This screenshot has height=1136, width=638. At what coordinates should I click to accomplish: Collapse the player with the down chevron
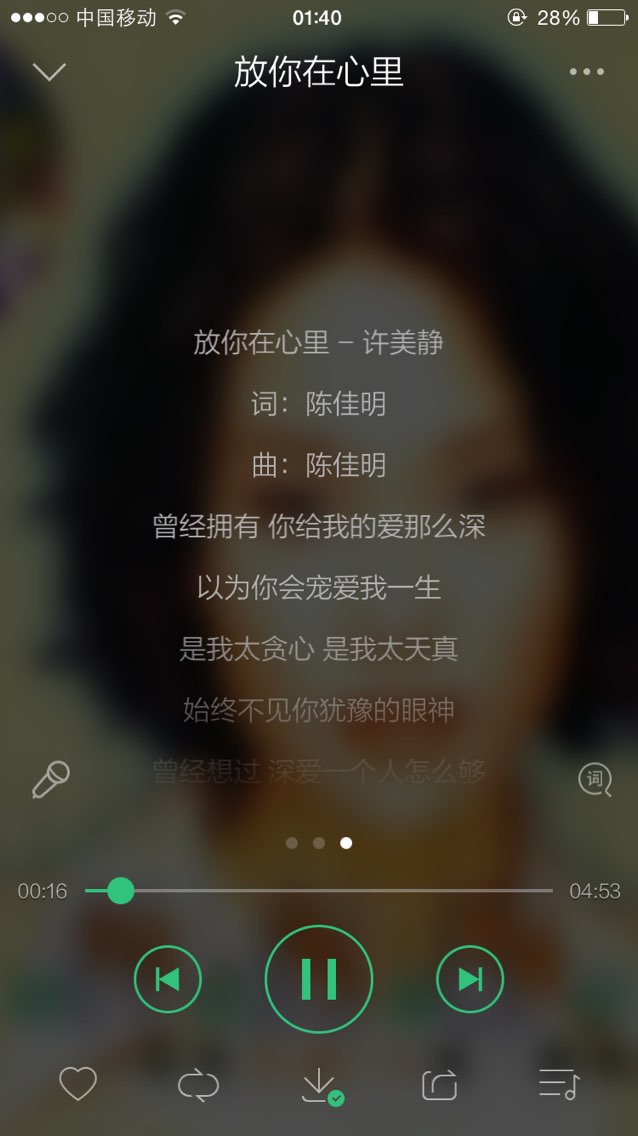pos(49,72)
